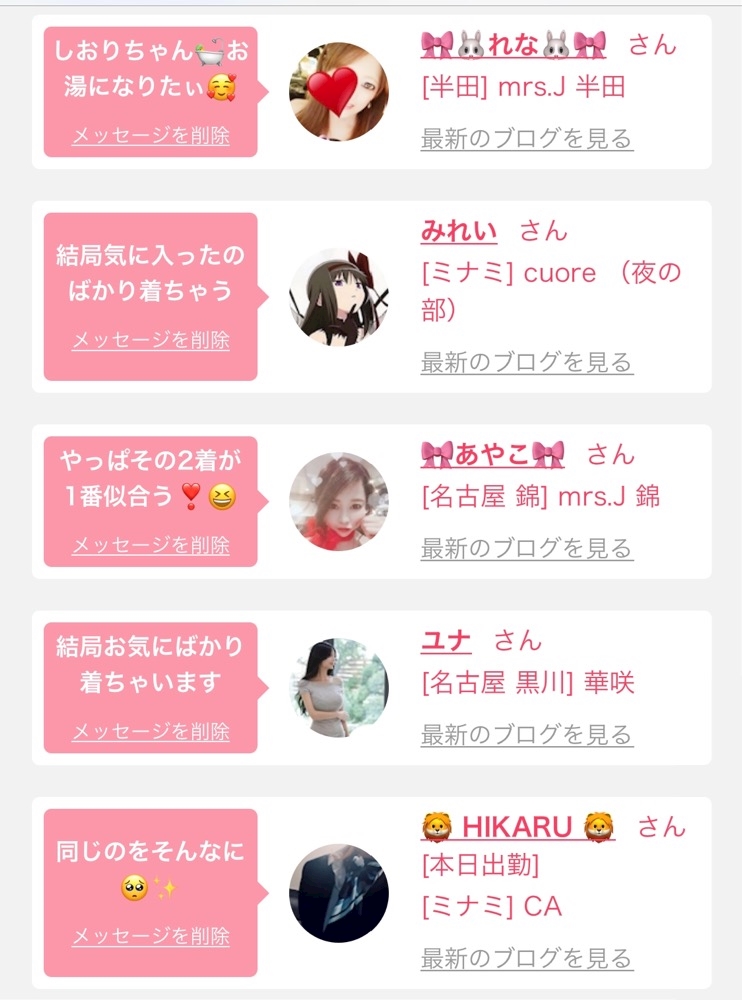Image resolution: width=742 pixels, height=1000 pixels.
Task: Tap みれい's anime avatar picture
Action: coord(339,297)
